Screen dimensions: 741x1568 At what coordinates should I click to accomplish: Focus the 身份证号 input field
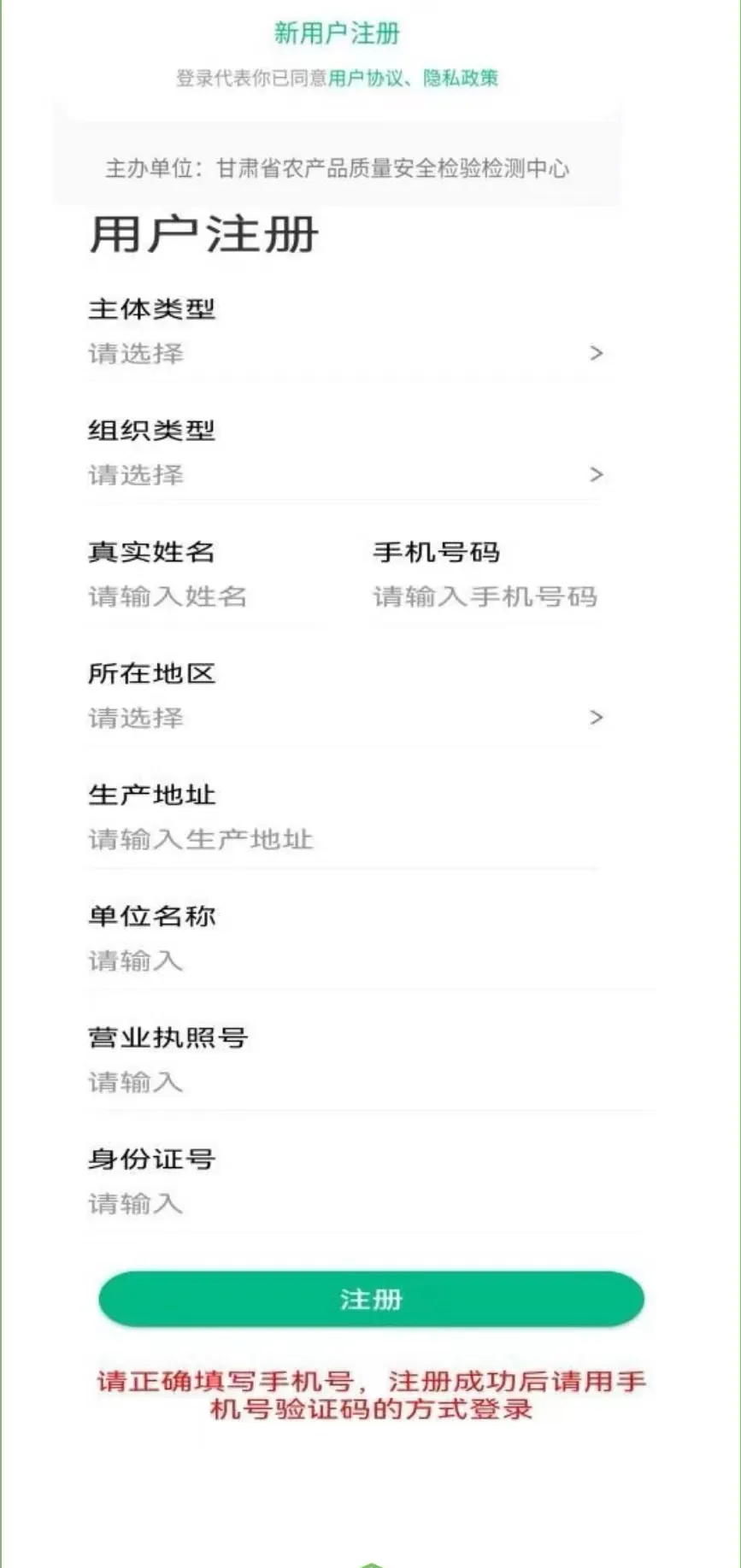pos(368,1204)
